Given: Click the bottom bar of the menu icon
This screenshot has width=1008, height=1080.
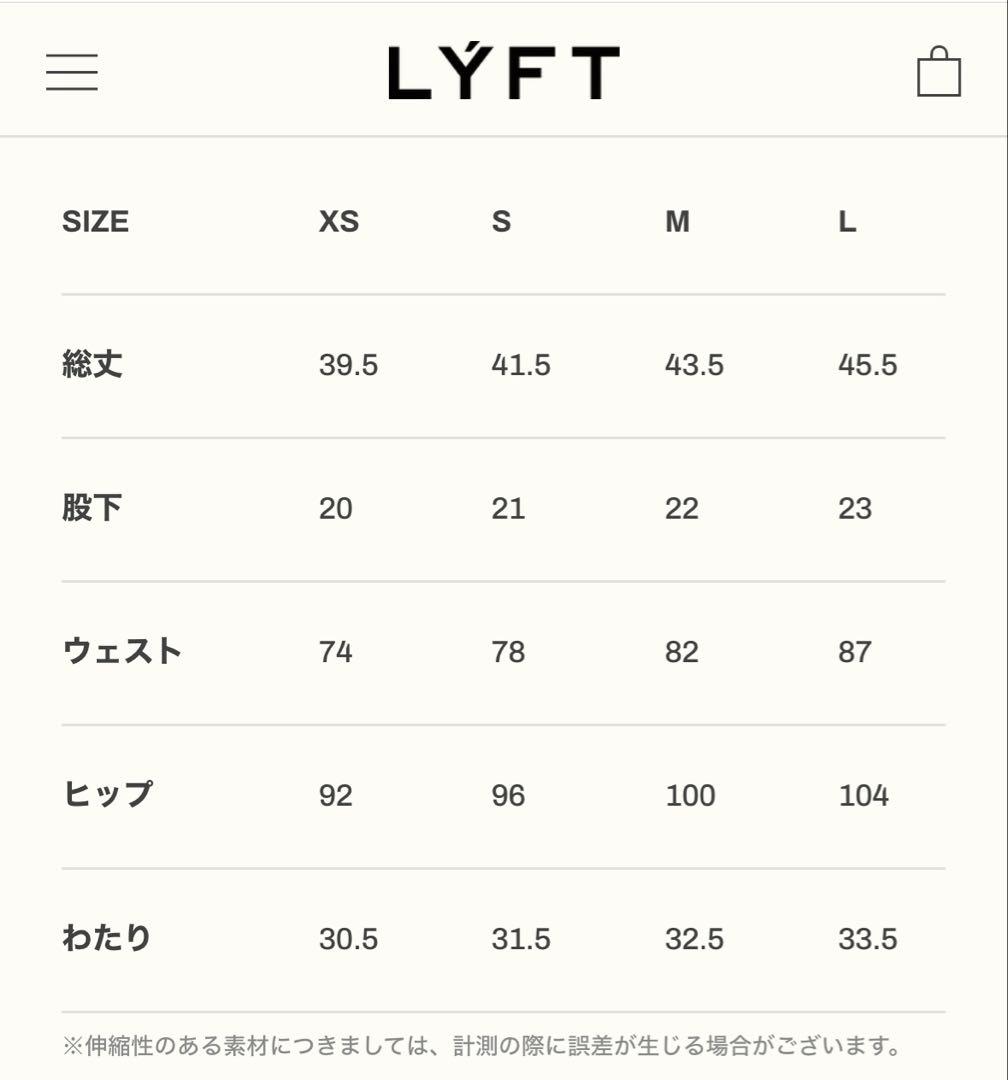Looking at the screenshot, I should tap(71, 87).
